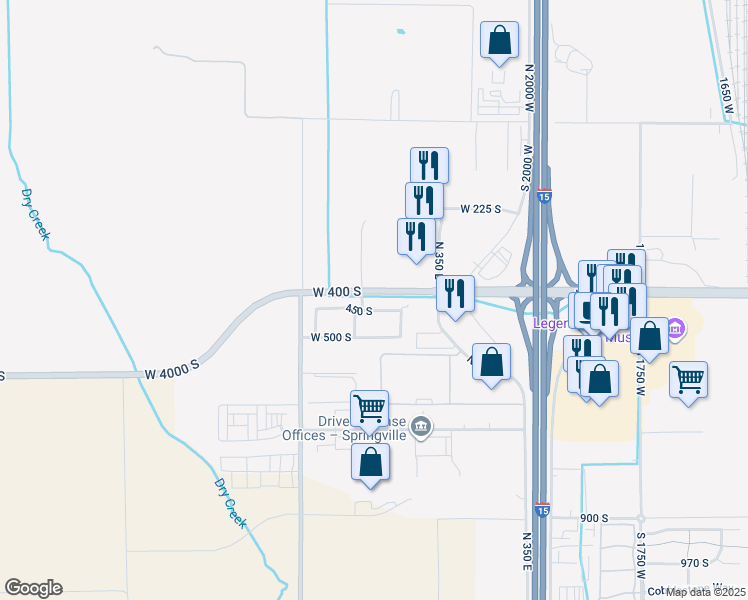Select the shopping cart marker near Driver License Offices
Image resolution: width=748 pixels, height=600 pixels.
tap(370, 408)
